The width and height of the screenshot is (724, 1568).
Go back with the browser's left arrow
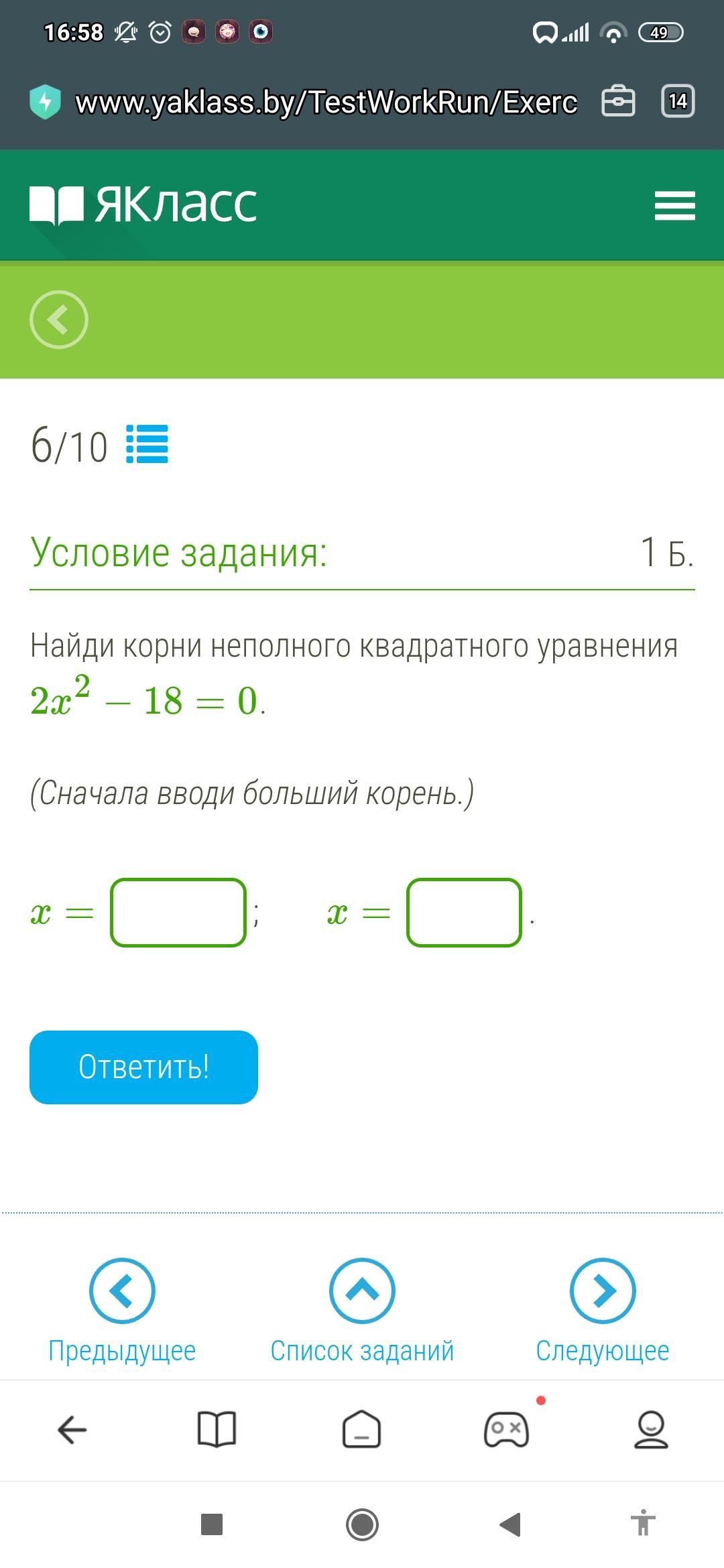click(x=72, y=1430)
